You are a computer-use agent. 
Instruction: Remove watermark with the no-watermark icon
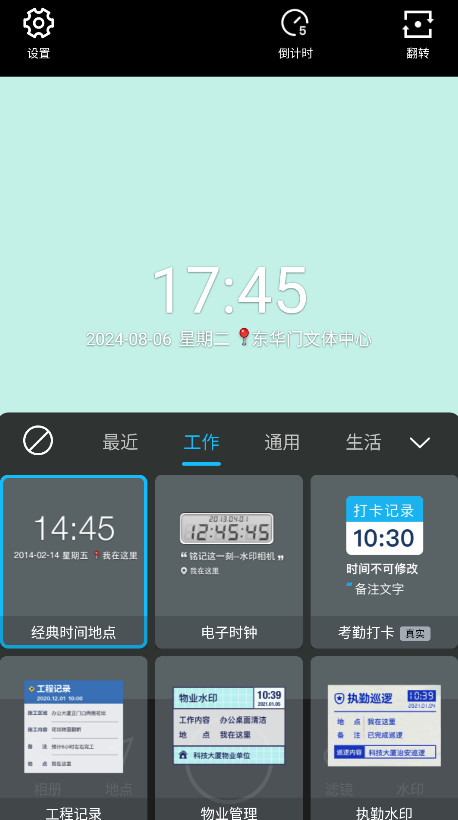[x=38, y=440]
